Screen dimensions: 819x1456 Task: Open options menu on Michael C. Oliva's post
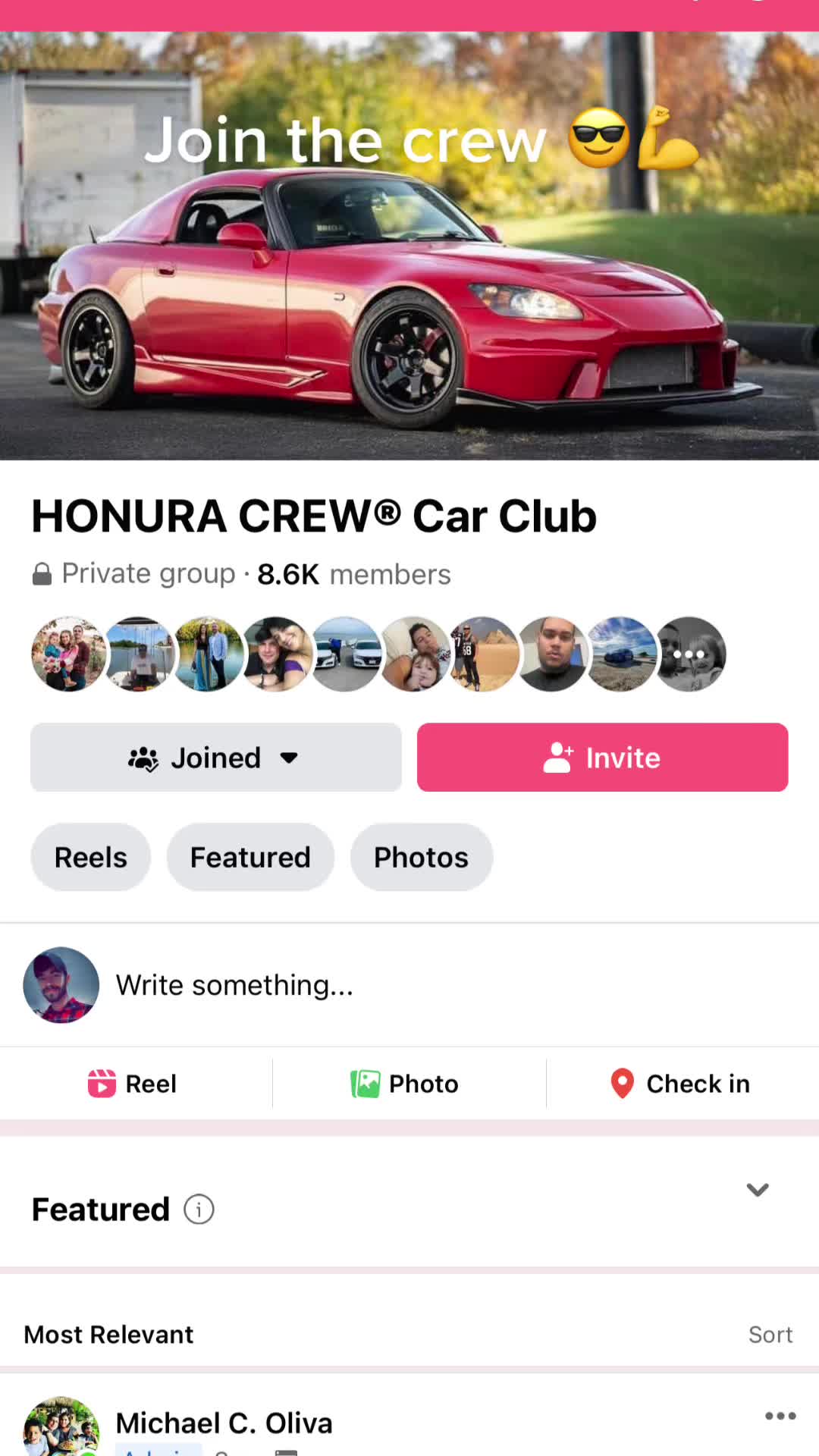[x=780, y=1416]
